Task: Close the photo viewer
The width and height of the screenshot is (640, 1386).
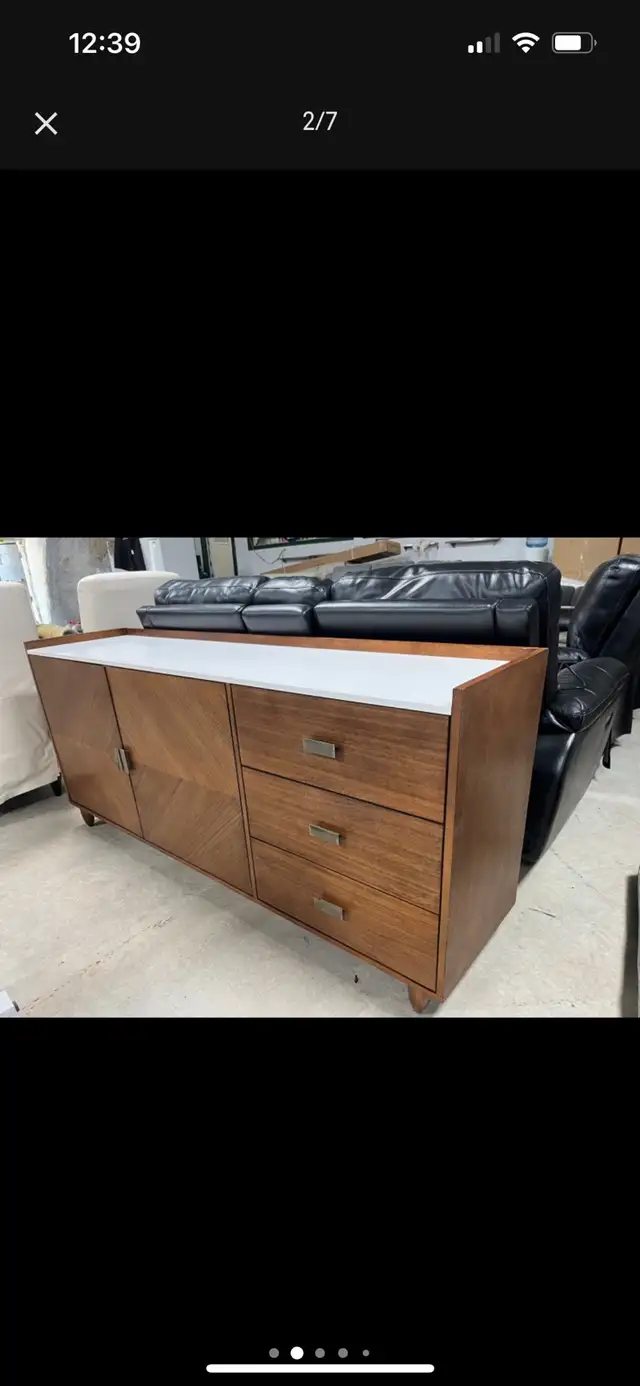Action: point(46,123)
